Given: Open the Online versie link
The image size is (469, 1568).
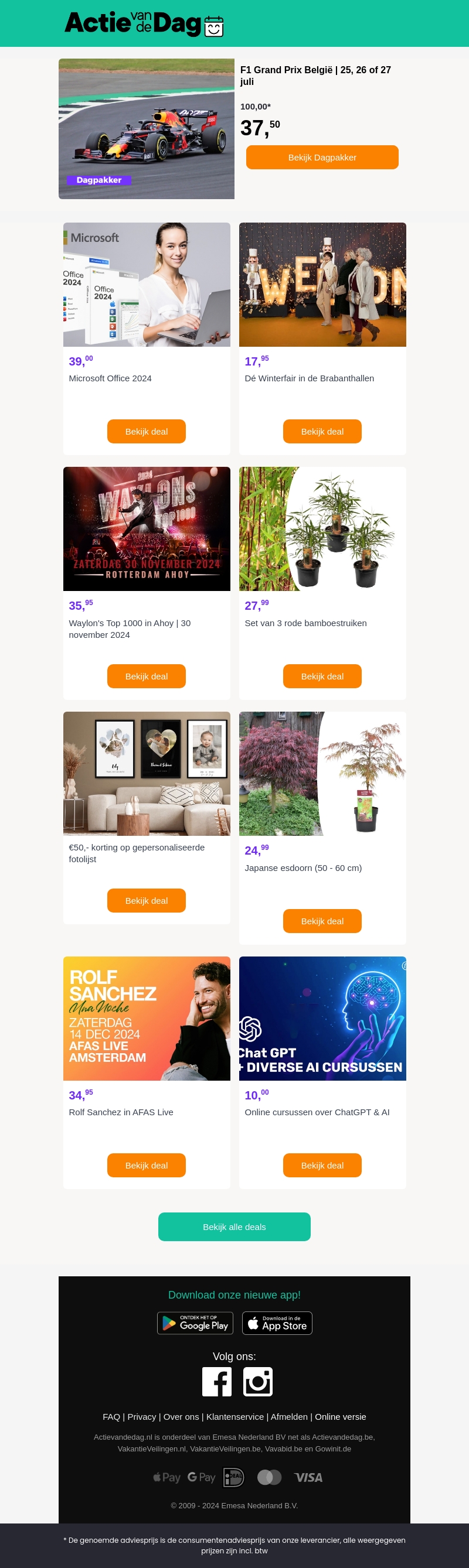Looking at the screenshot, I should 341,1417.
